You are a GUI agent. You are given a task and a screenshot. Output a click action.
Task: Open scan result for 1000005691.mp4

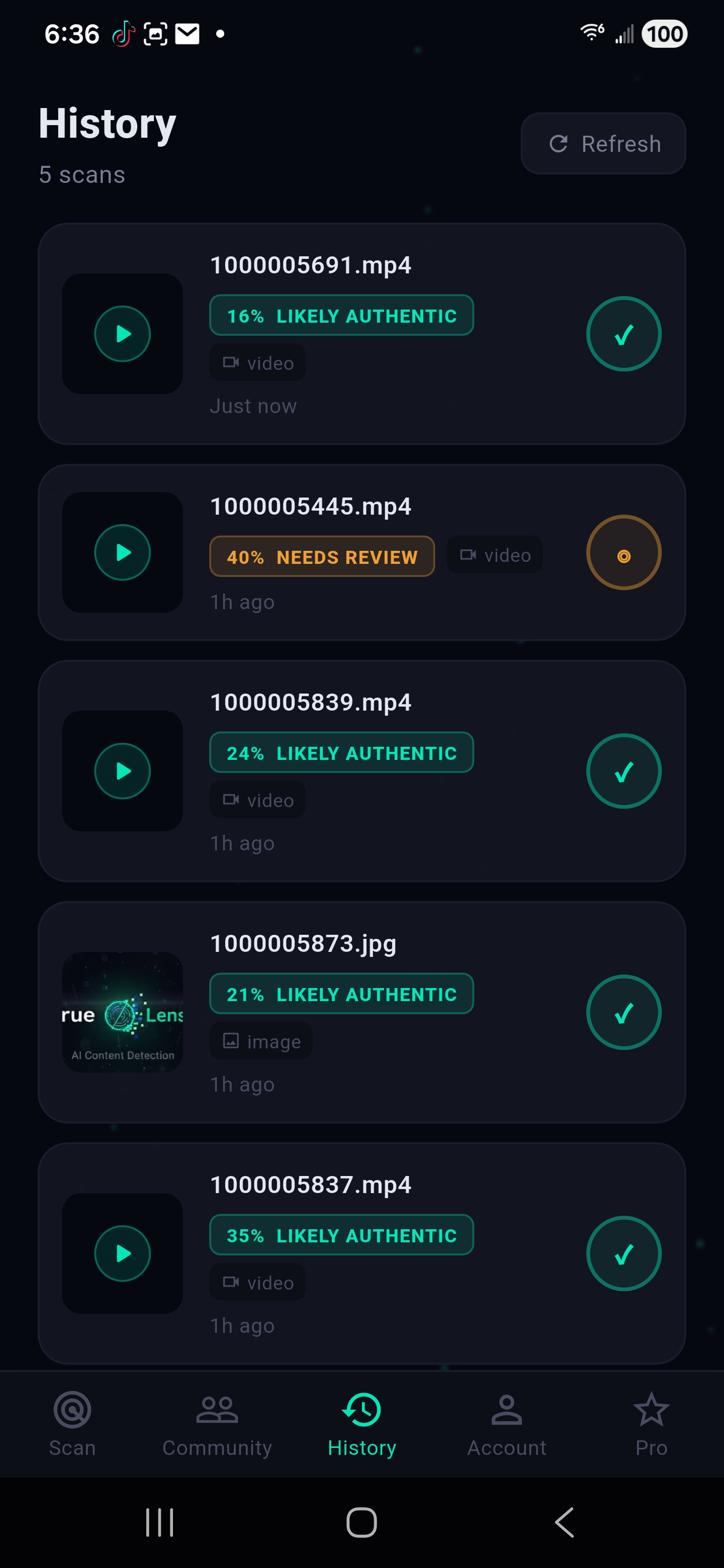click(361, 334)
